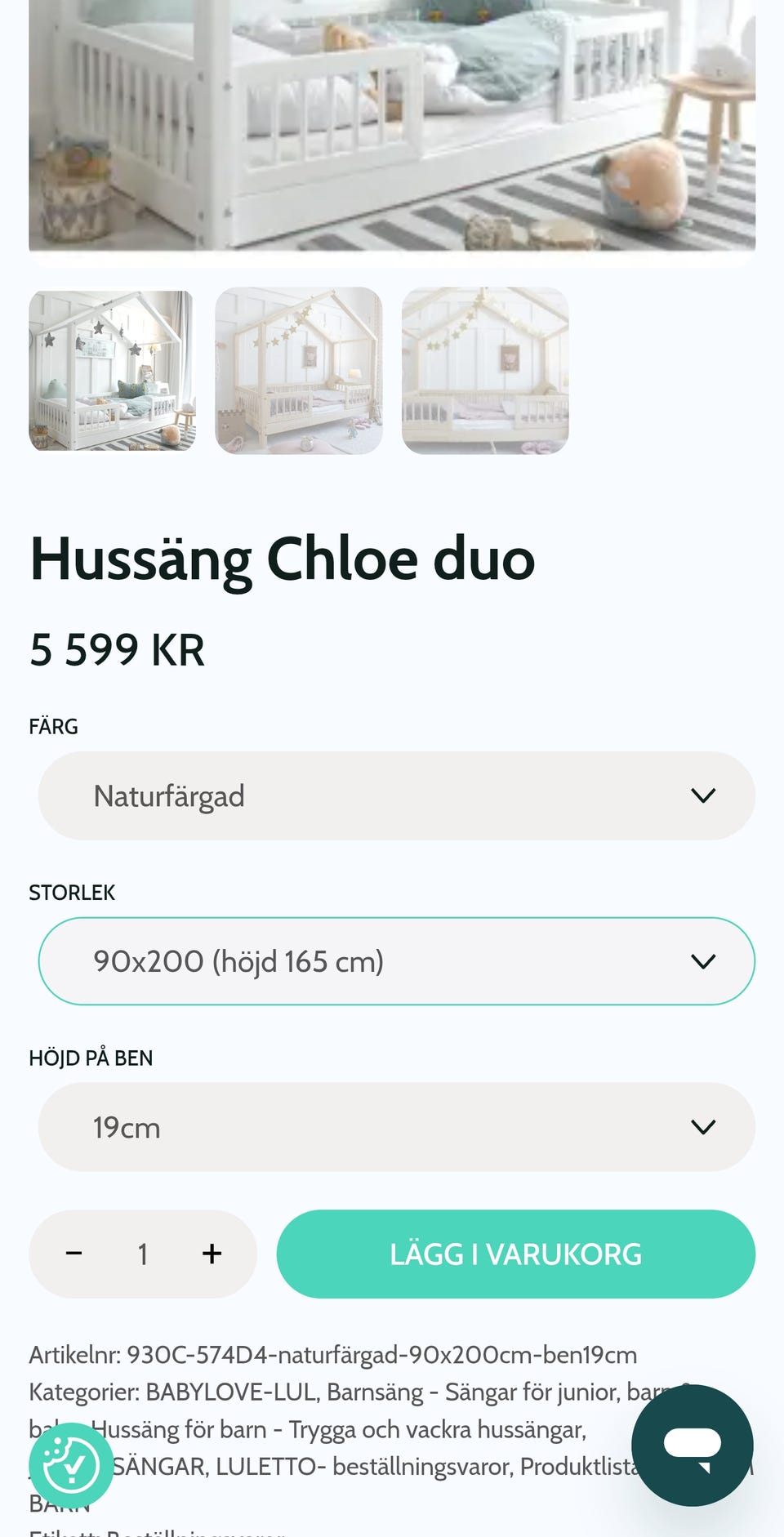The width and height of the screenshot is (784, 1537).
Task: Open the Storlek dropdown showing 90x200
Action: (x=396, y=961)
